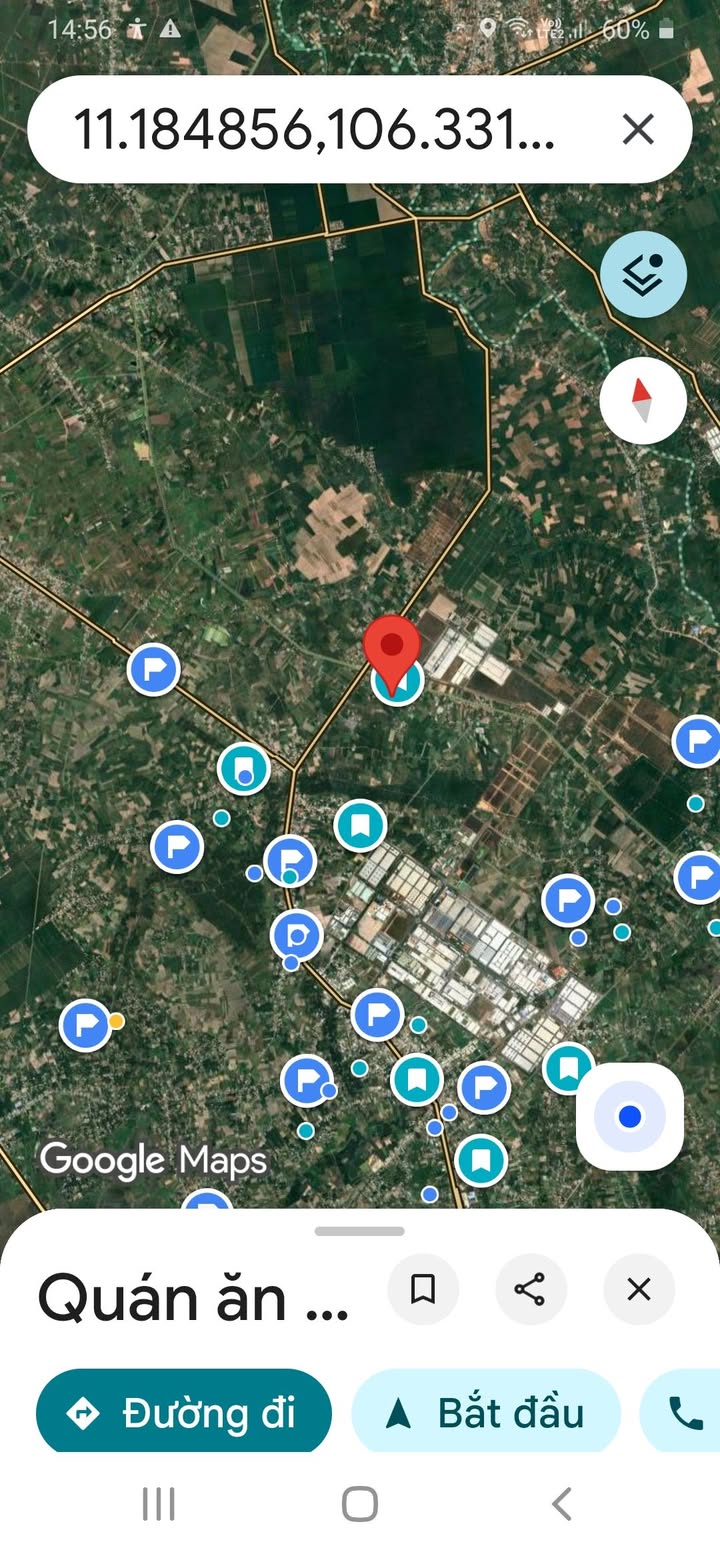Select the red dropped pin on map
Image resolution: width=720 pixels, height=1560 pixels.
coord(393,650)
